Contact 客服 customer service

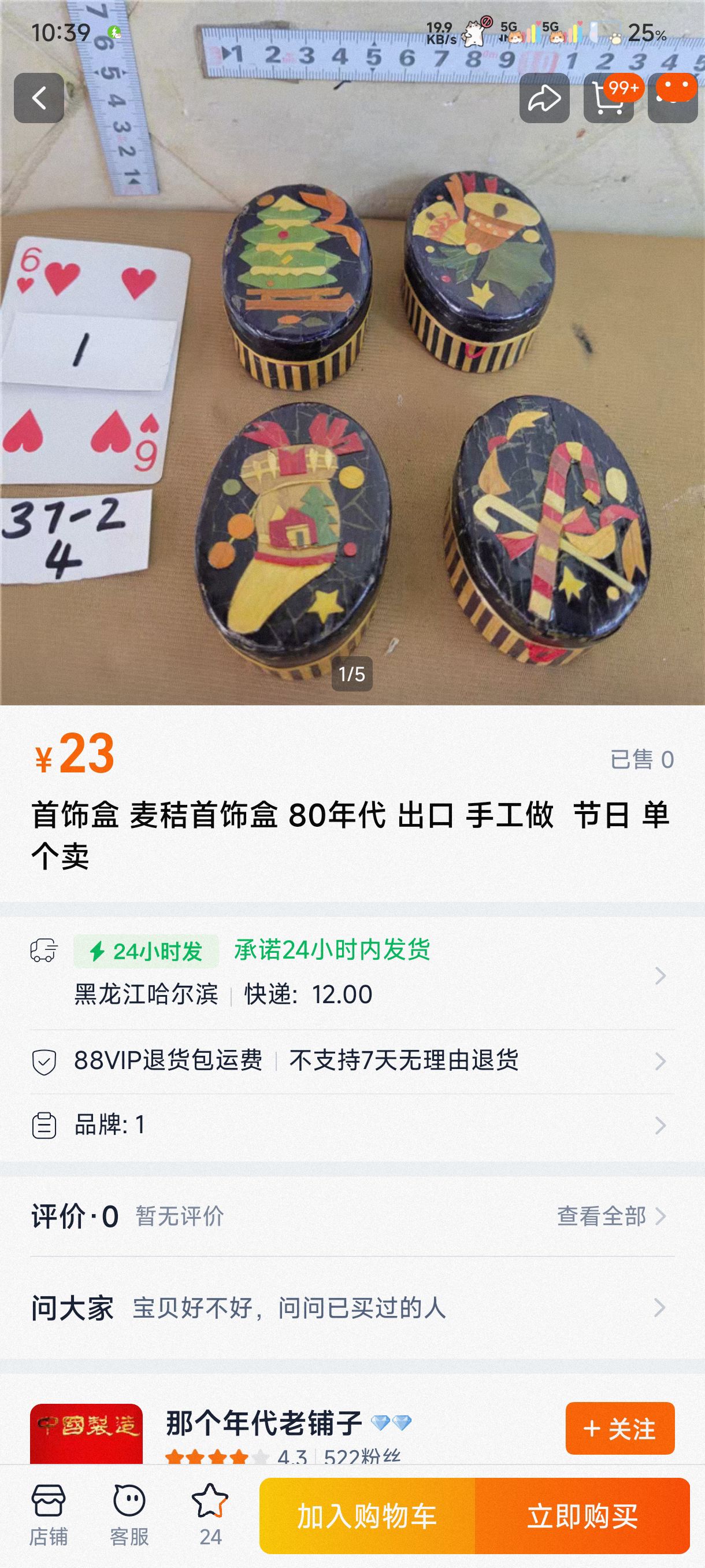(x=129, y=1515)
